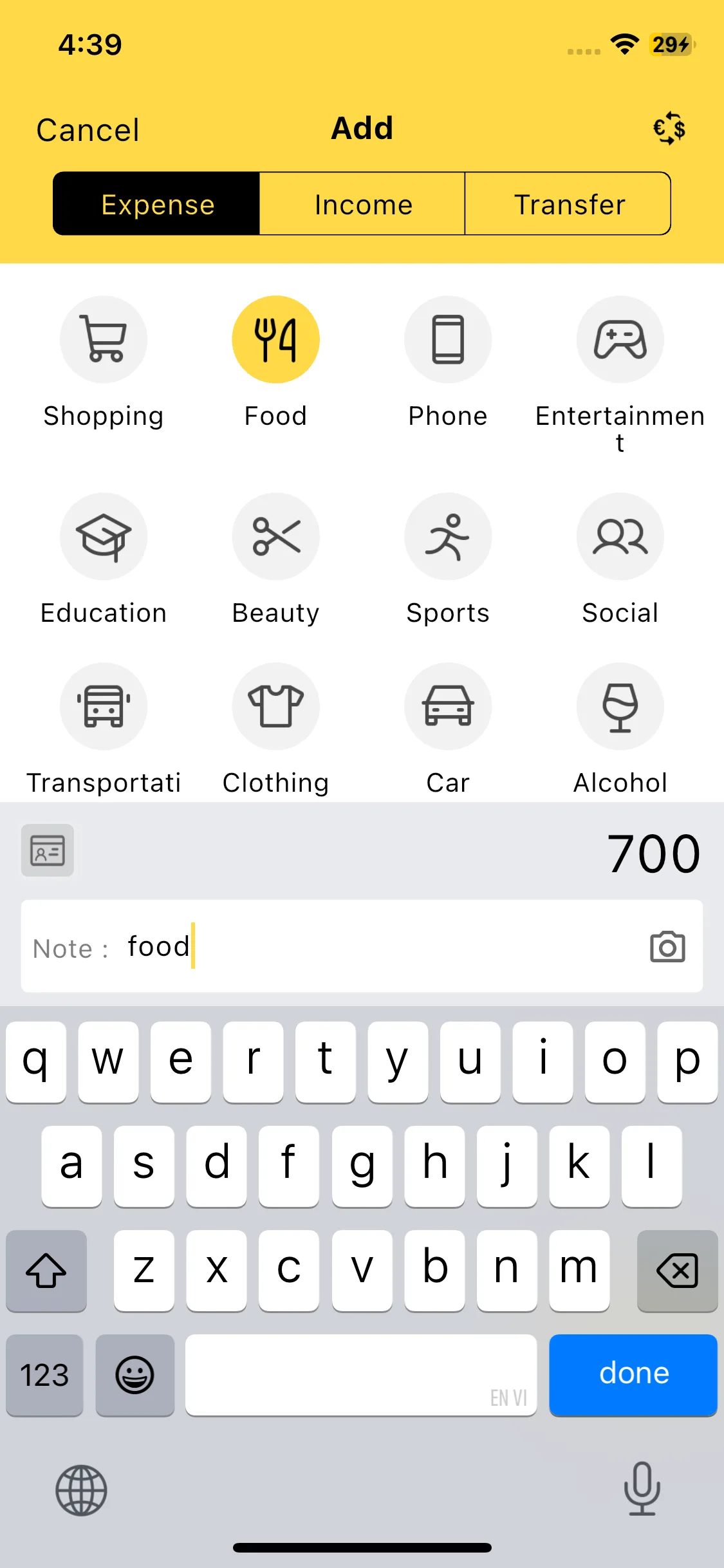Pick the Clothing category
The image size is (724, 1568).
coord(275,707)
